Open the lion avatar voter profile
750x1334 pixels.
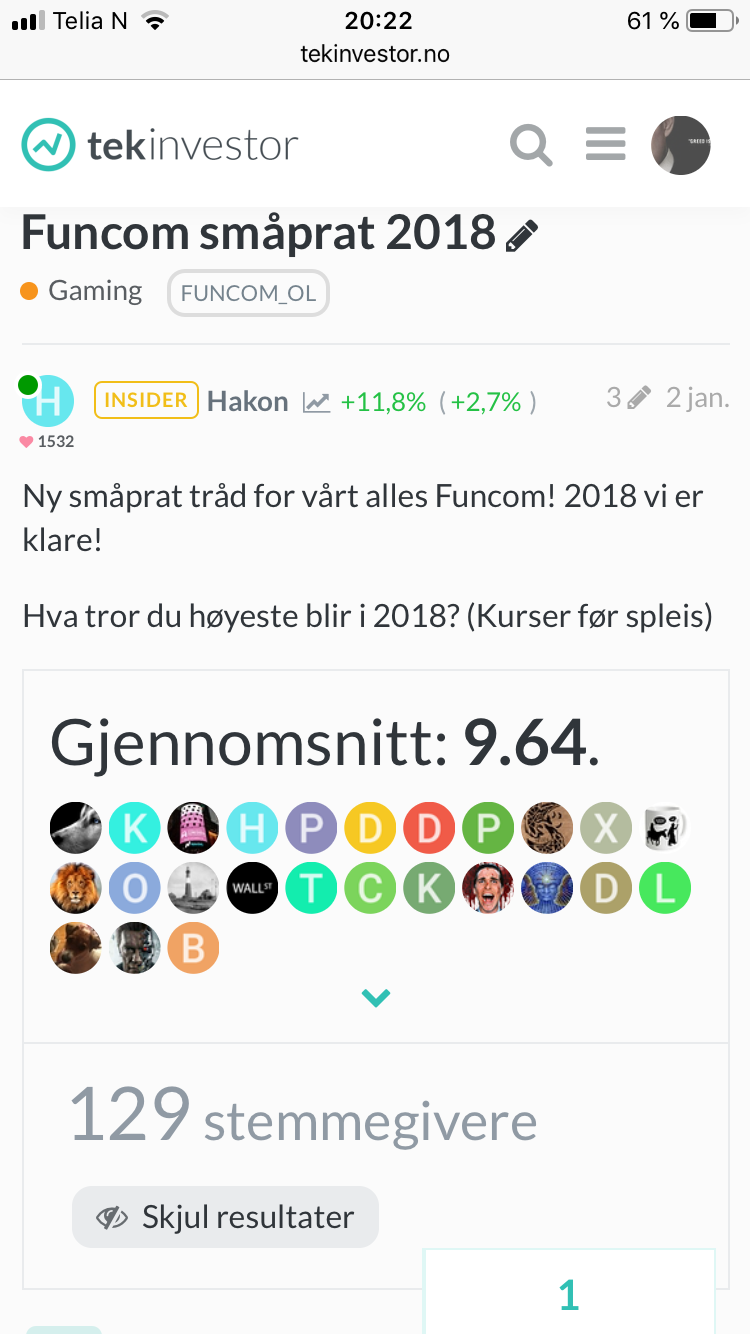[76, 888]
